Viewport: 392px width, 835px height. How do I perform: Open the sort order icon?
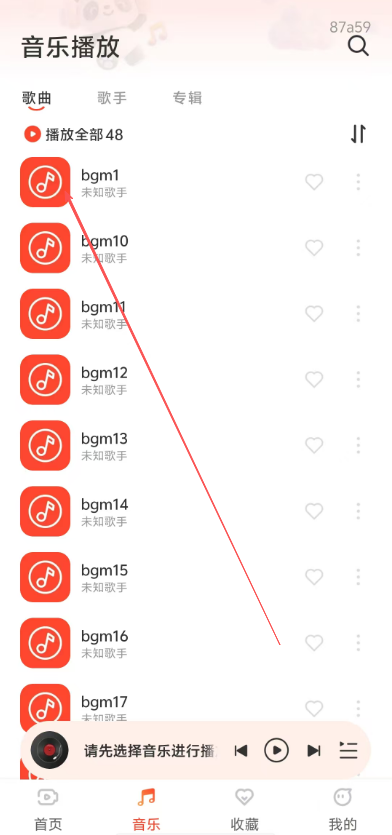(x=358, y=134)
